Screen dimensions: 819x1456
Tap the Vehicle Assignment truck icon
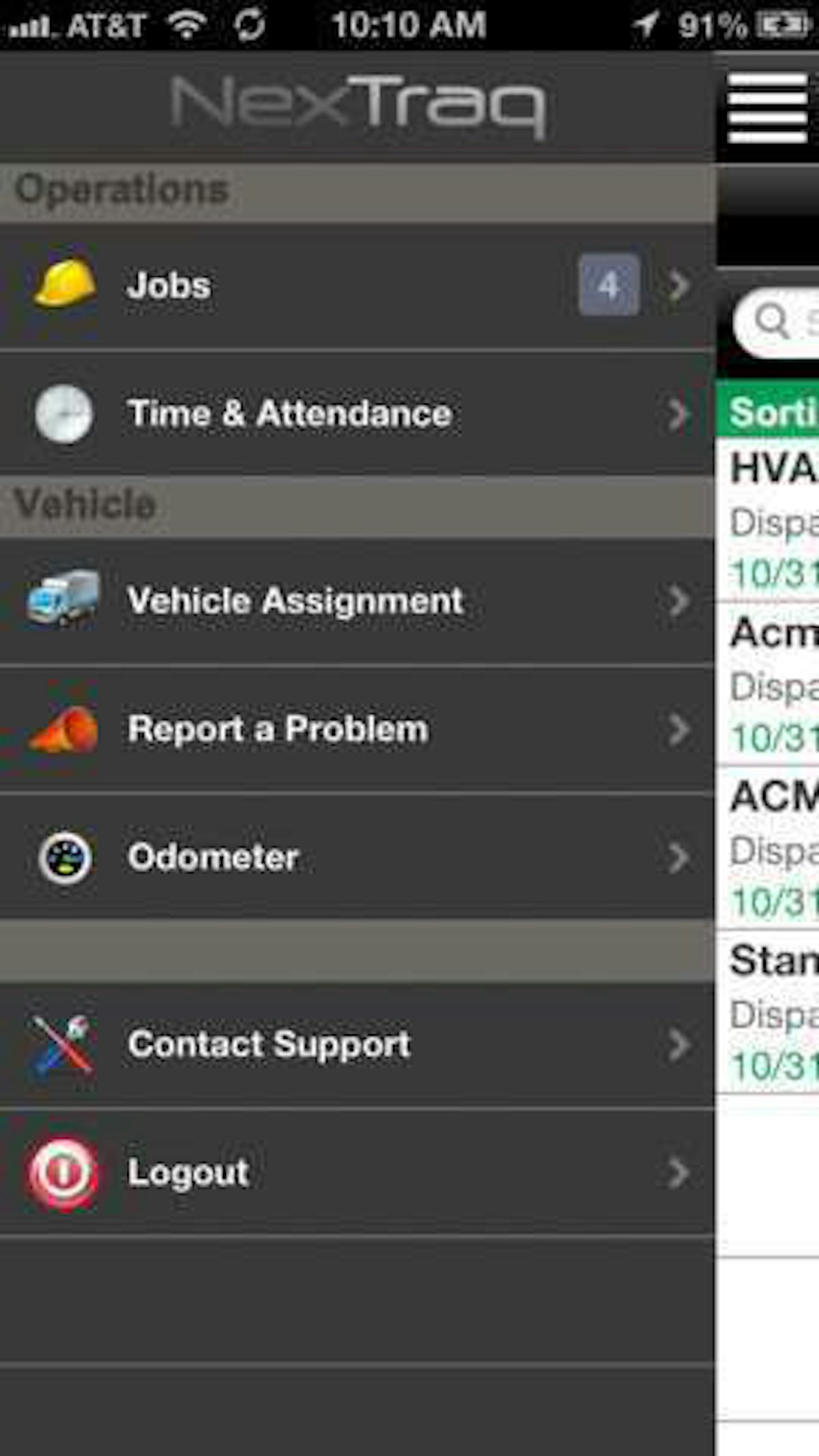(x=63, y=599)
